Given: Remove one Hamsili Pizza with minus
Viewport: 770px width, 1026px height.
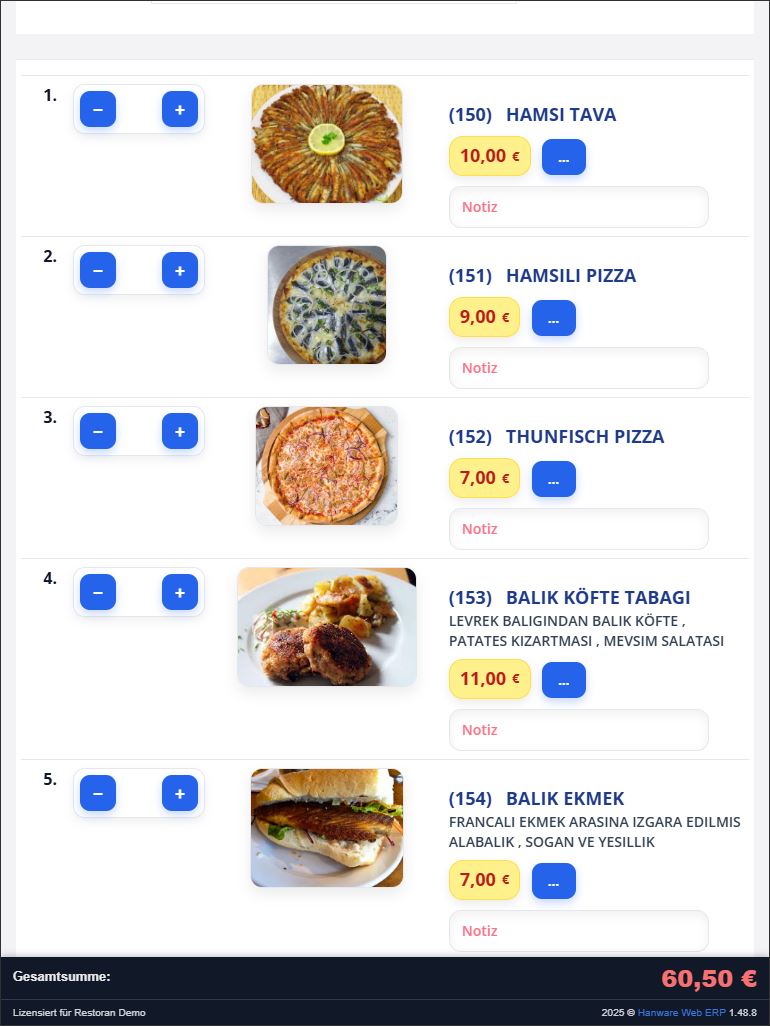Looking at the screenshot, I should click(98, 270).
